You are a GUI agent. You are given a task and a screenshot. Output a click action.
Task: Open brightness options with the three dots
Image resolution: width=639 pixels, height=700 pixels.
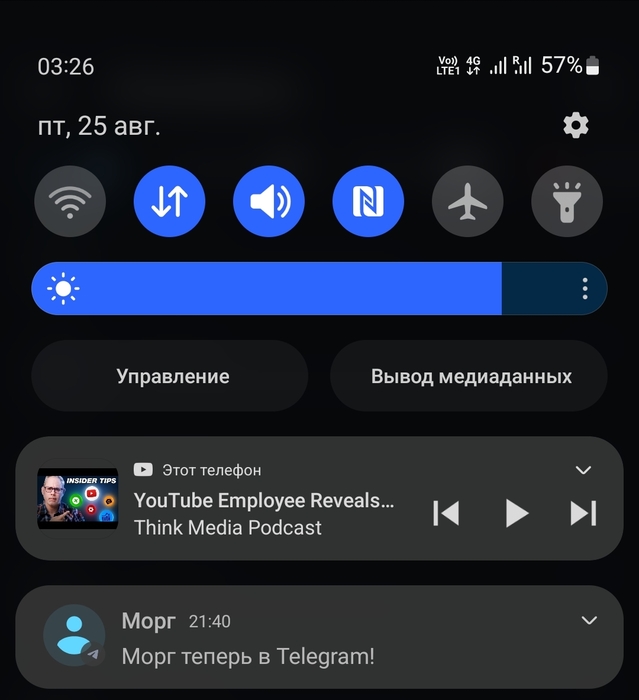pos(585,290)
